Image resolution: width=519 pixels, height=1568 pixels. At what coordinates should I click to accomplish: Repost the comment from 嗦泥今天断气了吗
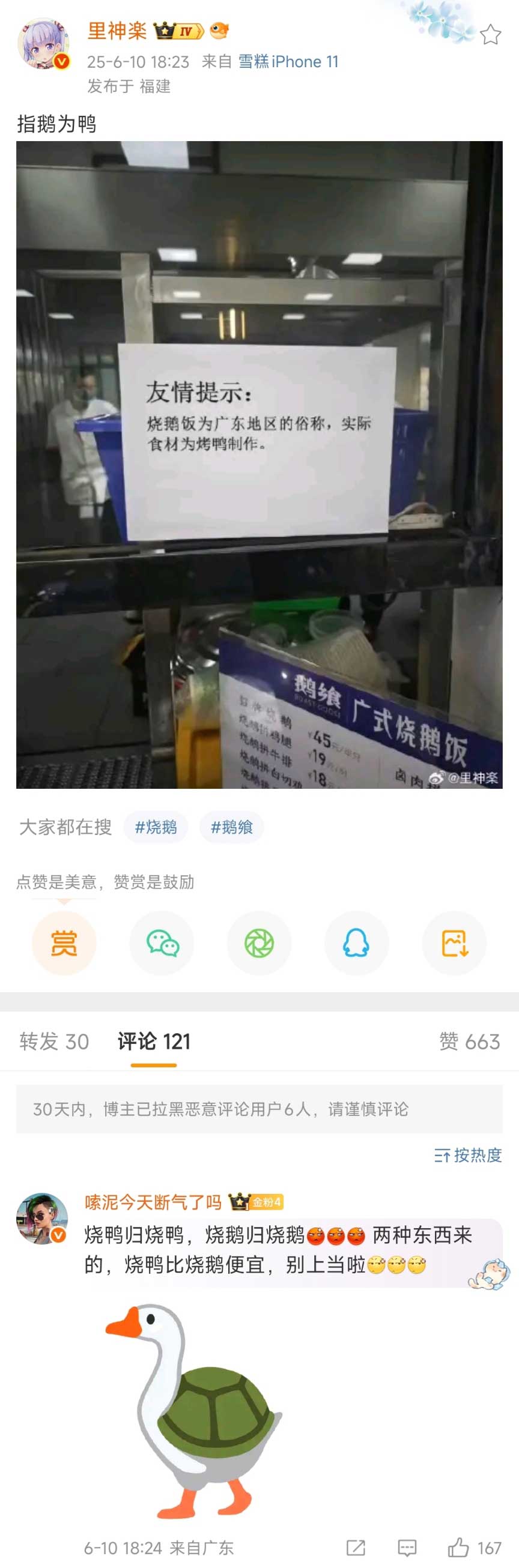tap(356, 1548)
